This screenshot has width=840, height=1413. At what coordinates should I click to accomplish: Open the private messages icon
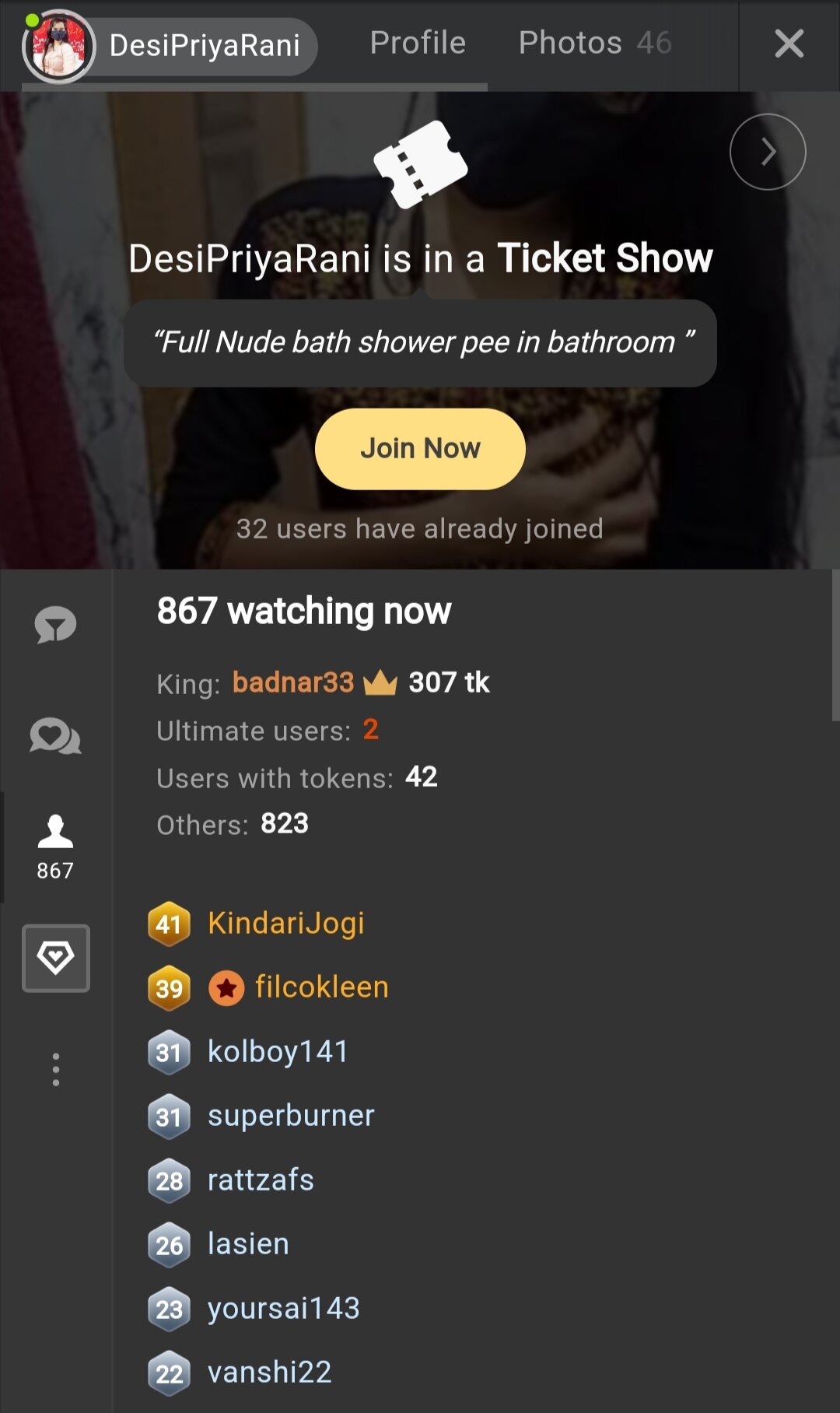pos(55,735)
